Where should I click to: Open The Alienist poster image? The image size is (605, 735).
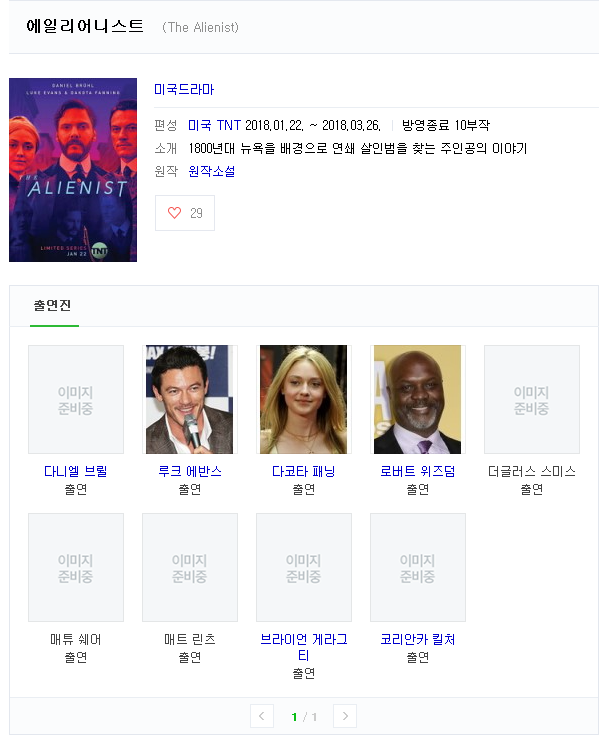point(73,170)
